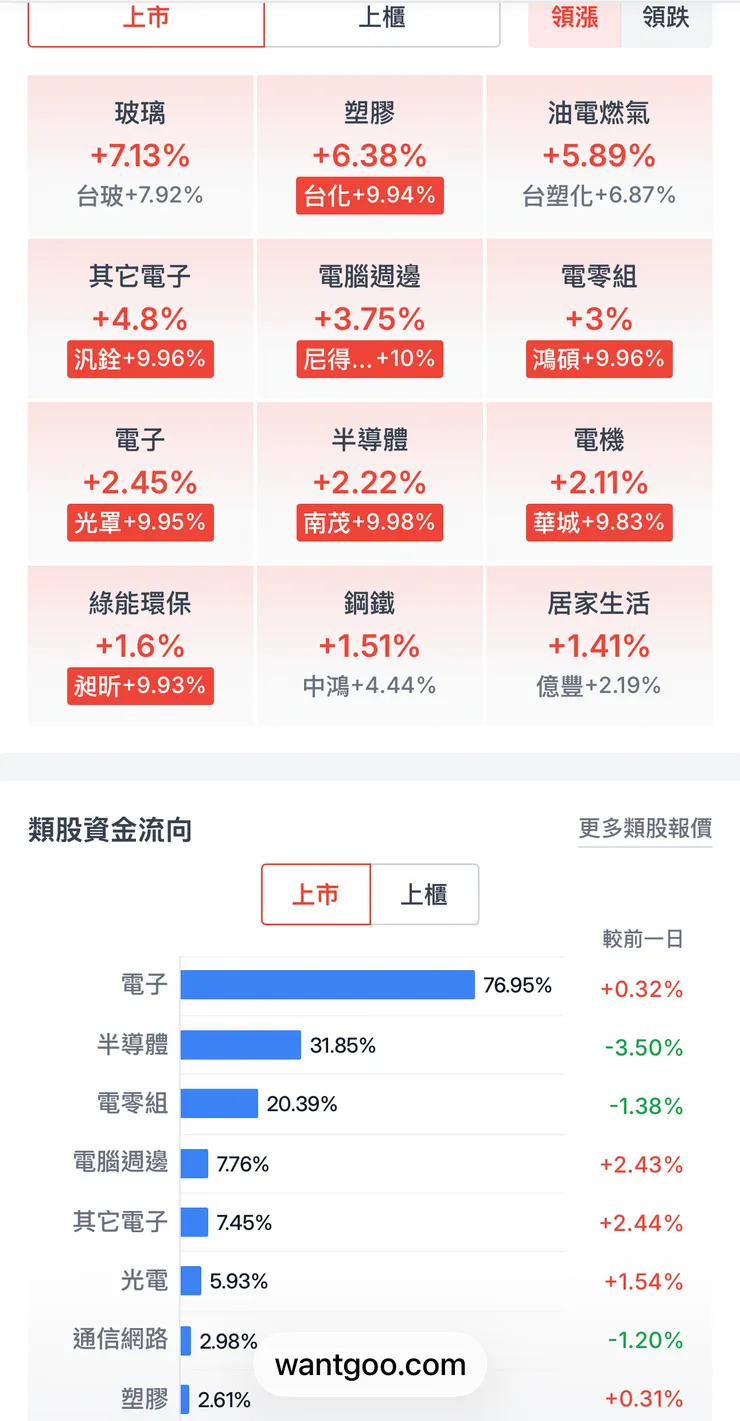Toggle the 領漲 filter on
Image resolution: width=740 pixels, height=1421 pixels.
pos(575,17)
